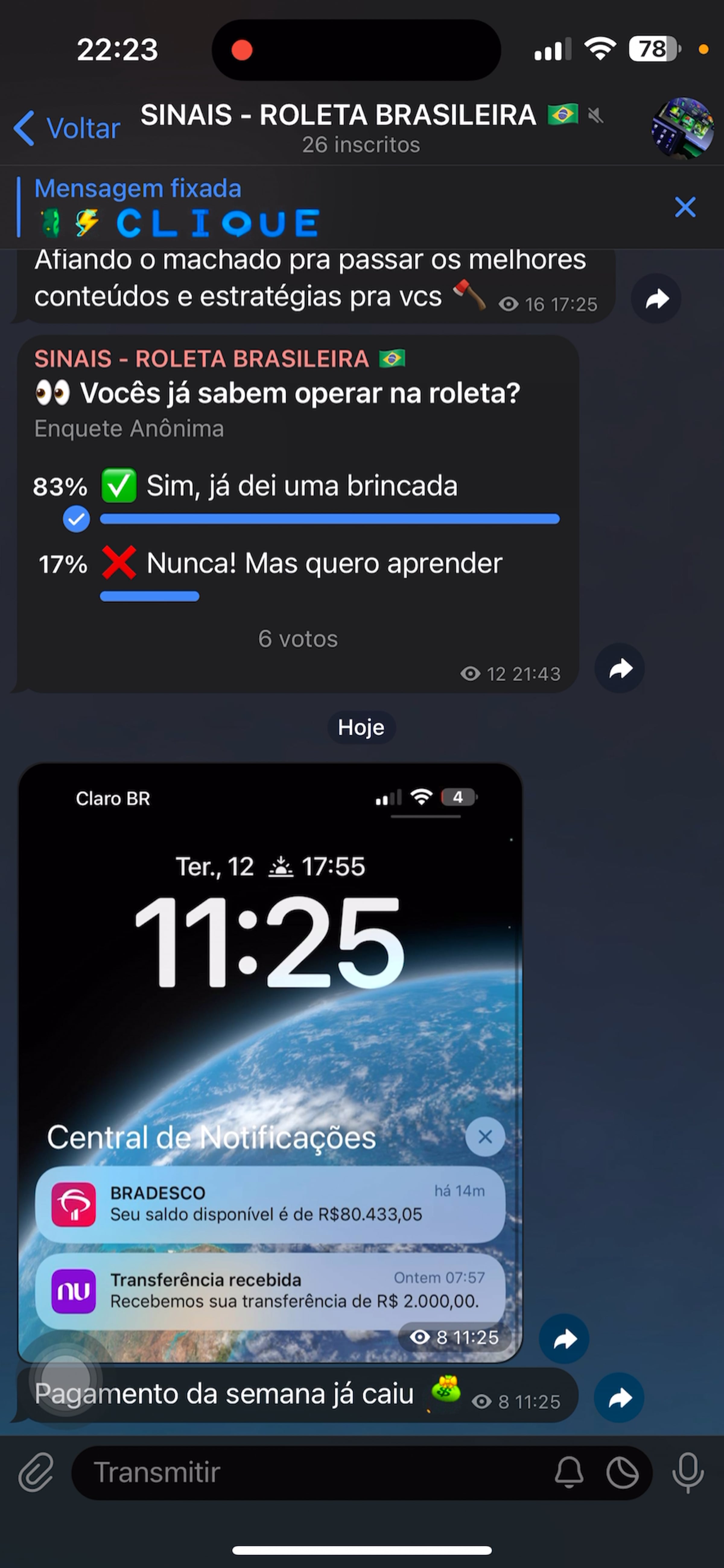
Task: Open the scheduled message timer icon
Action: point(622,1473)
